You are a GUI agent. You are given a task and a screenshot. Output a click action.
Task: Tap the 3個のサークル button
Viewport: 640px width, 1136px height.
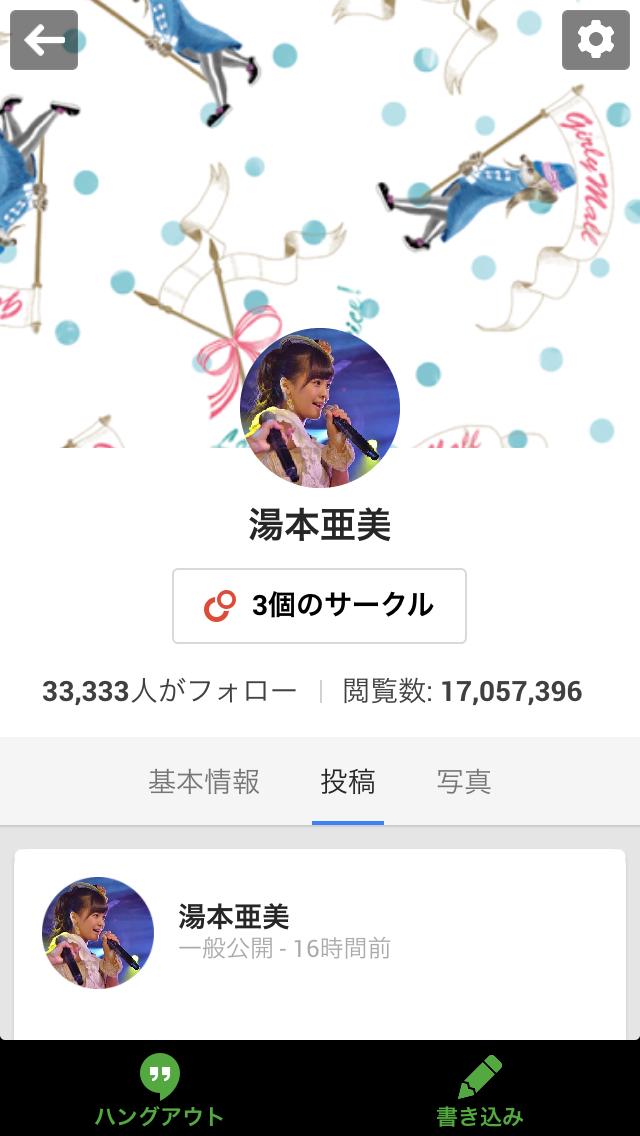319,606
